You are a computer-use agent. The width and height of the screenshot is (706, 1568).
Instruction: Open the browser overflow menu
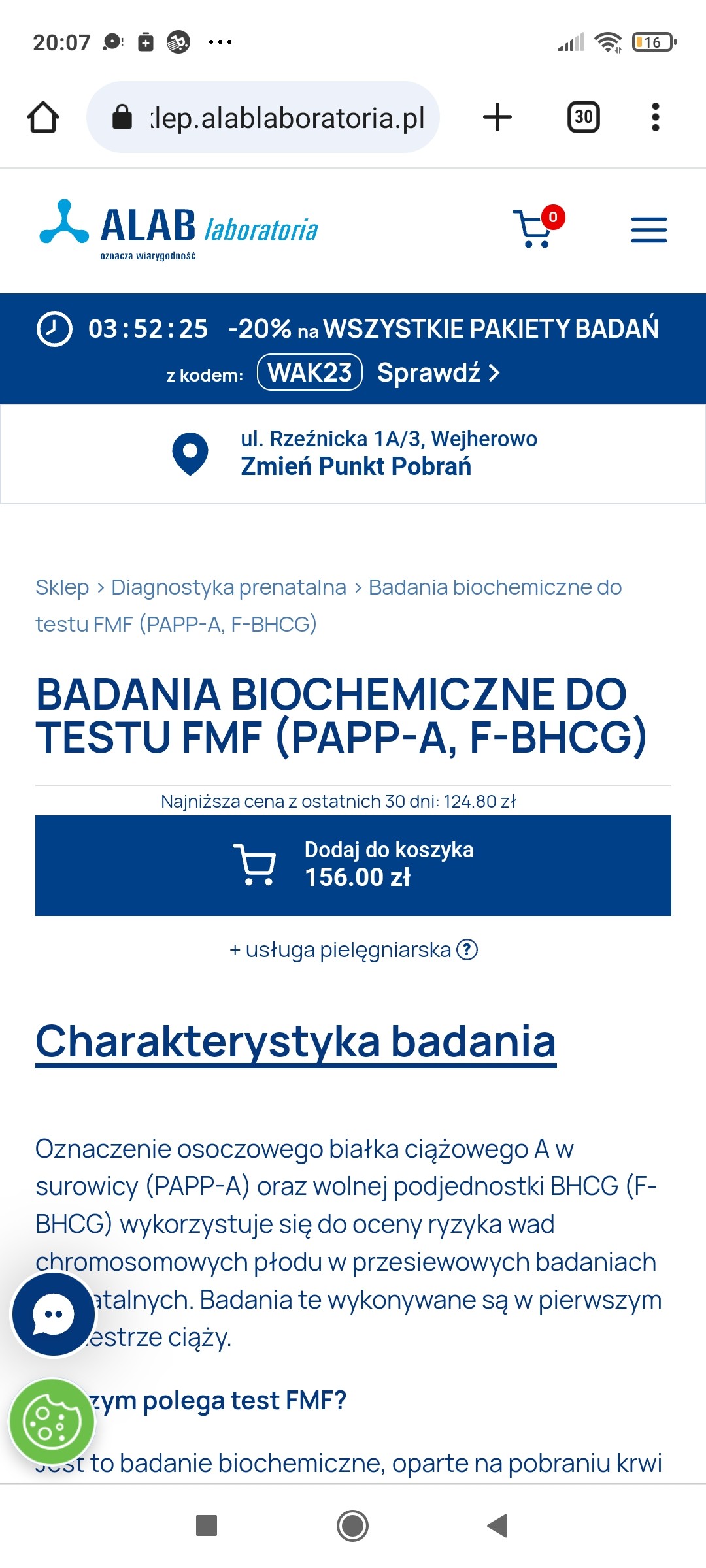click(655, 118)
